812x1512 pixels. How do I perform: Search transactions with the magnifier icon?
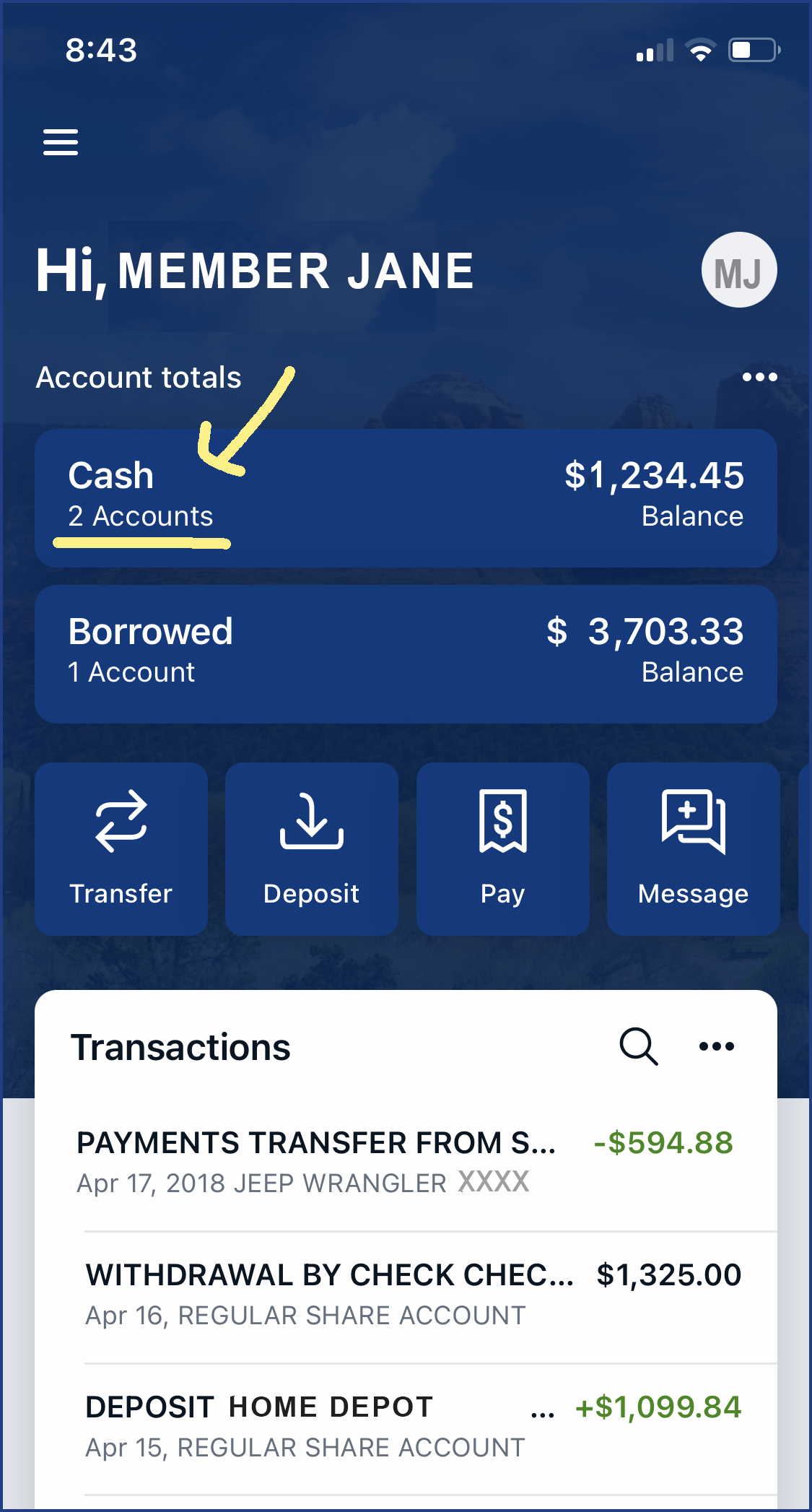(639, 1046)
